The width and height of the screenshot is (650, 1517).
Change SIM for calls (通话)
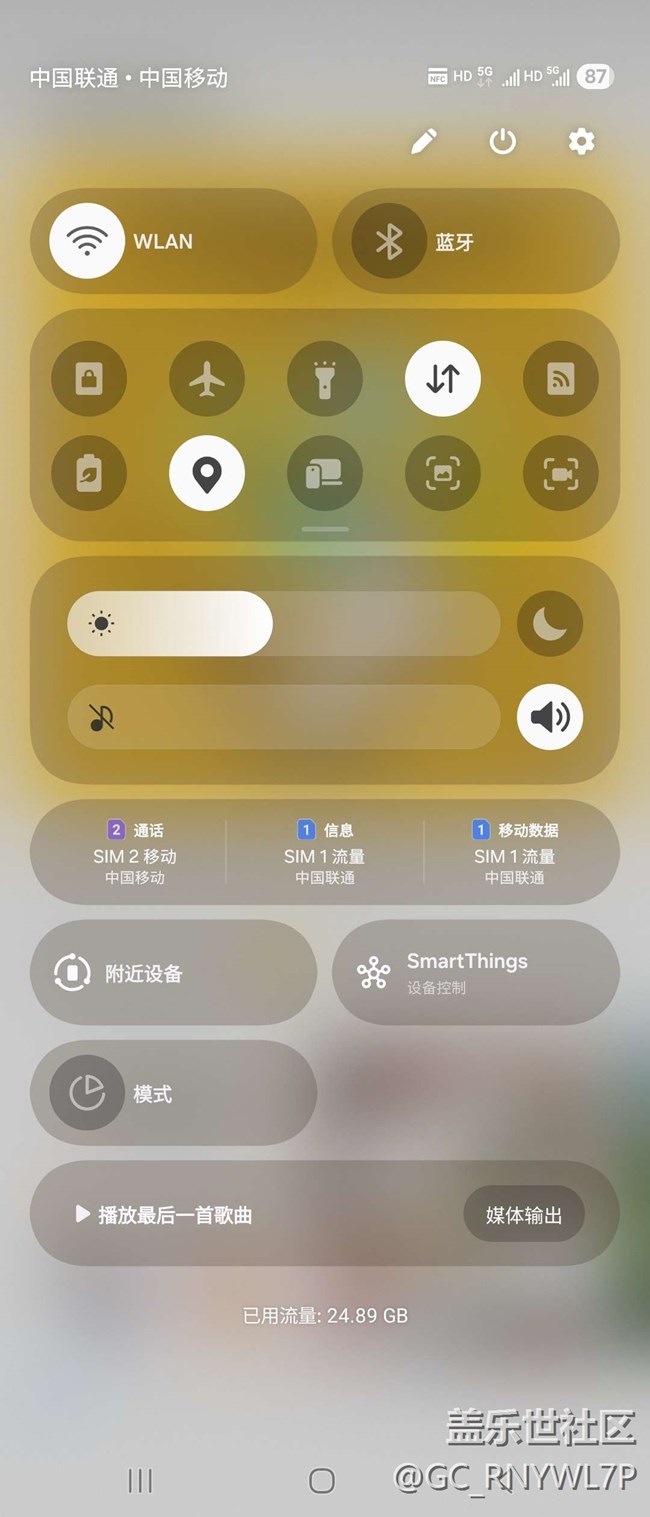pos(135,853)
